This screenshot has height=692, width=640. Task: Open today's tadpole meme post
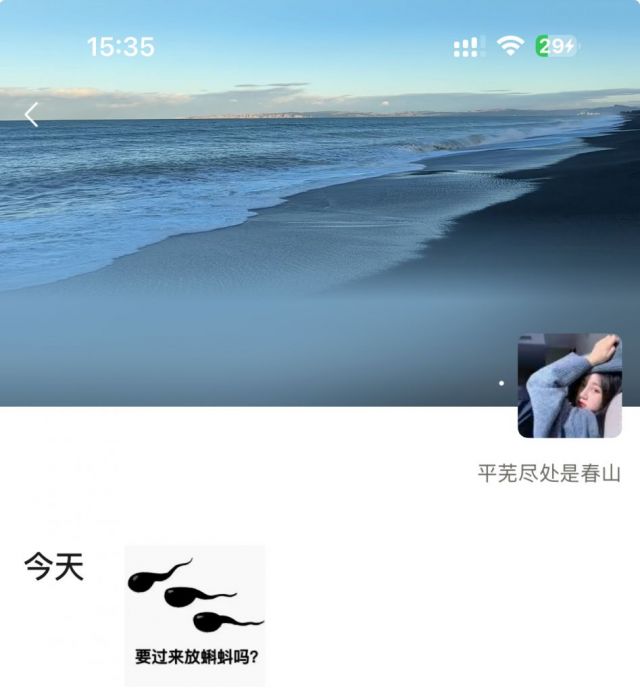coord(195,615)
